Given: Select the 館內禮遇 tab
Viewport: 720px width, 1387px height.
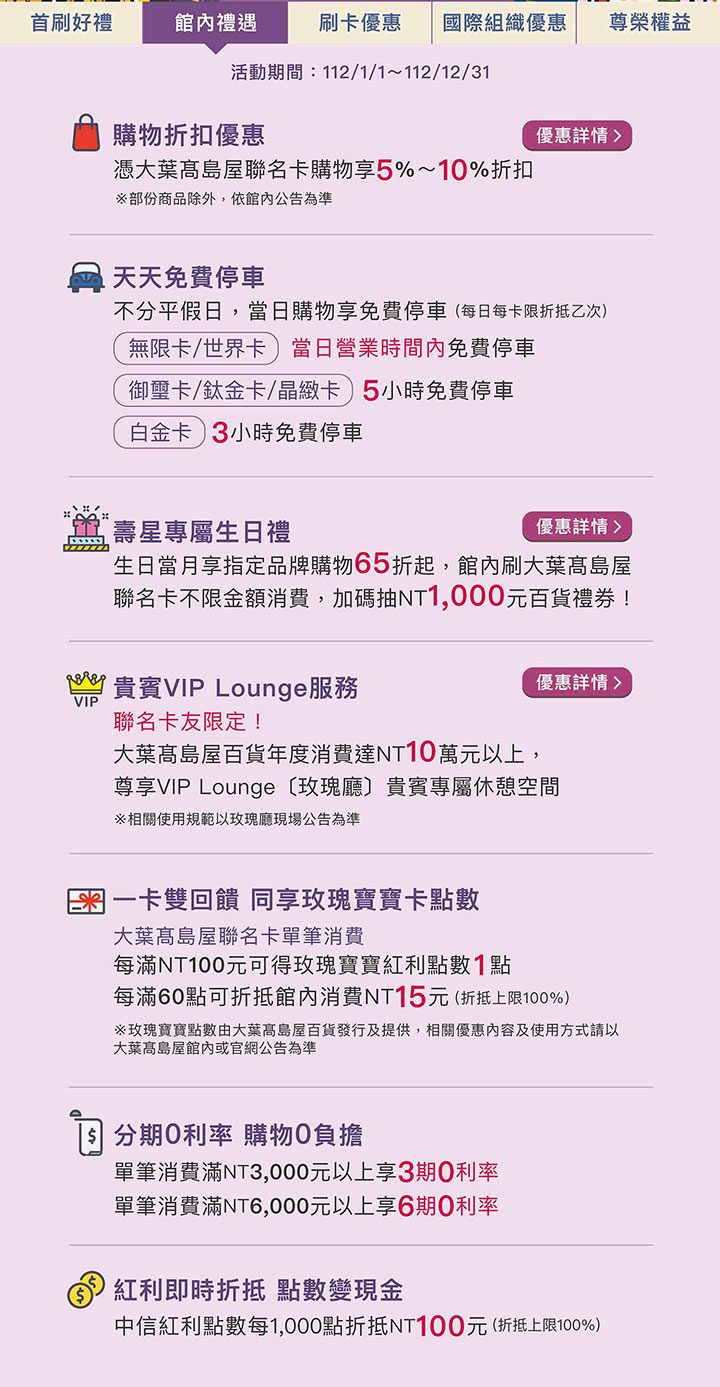Looking at the screenshot, I should click(x=215, y=22).
